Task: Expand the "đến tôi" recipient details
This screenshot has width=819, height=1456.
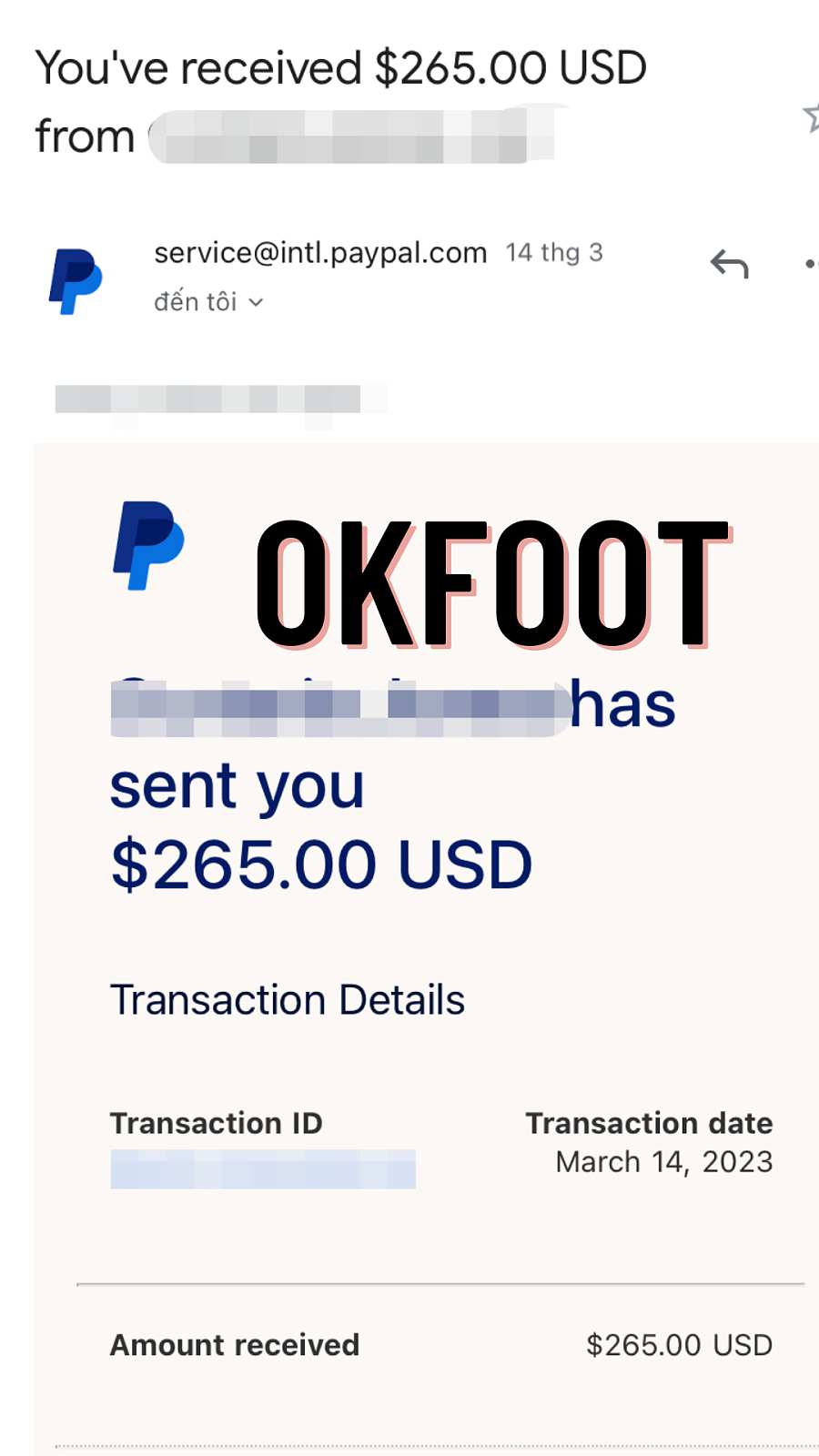Action: point(209,302)
